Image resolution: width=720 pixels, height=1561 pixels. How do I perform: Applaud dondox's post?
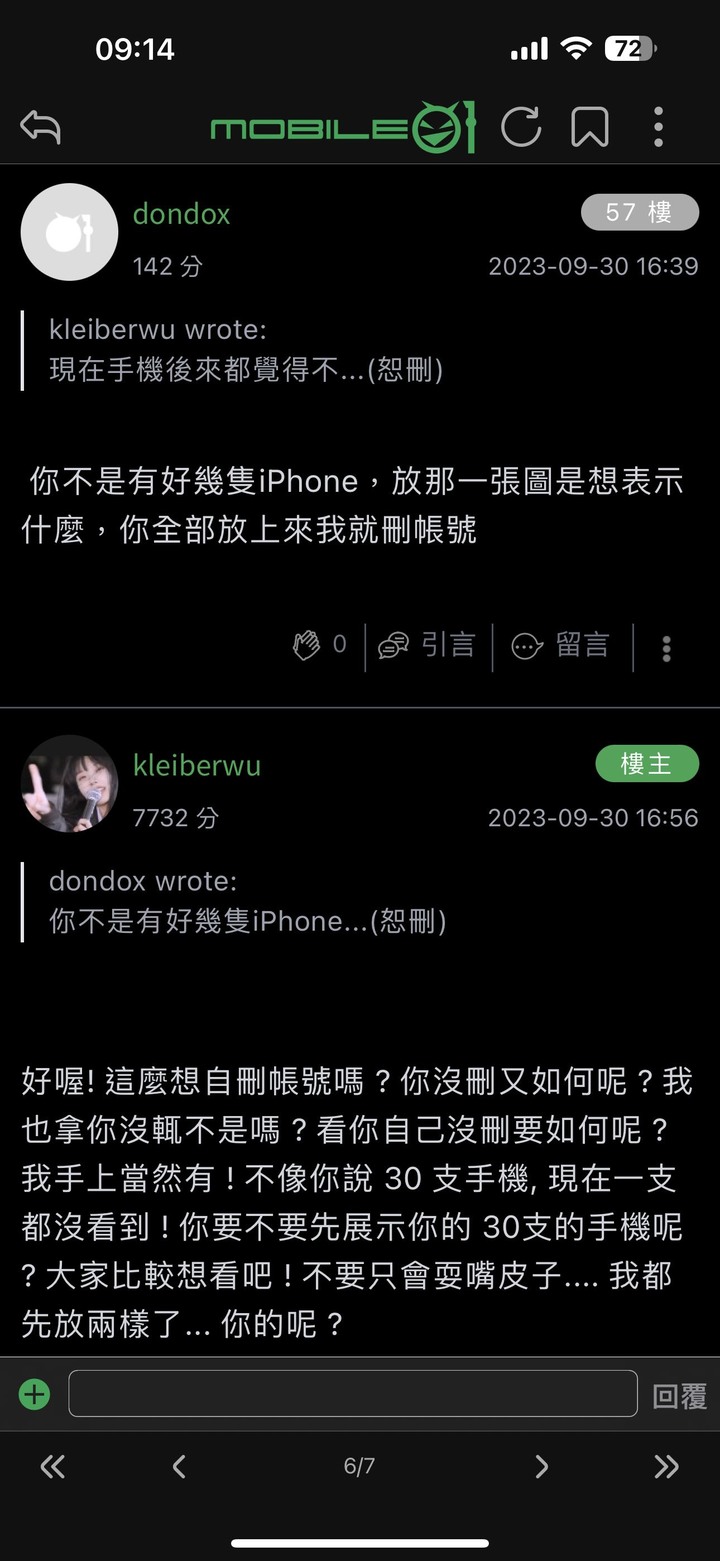[x=320, y=645]
